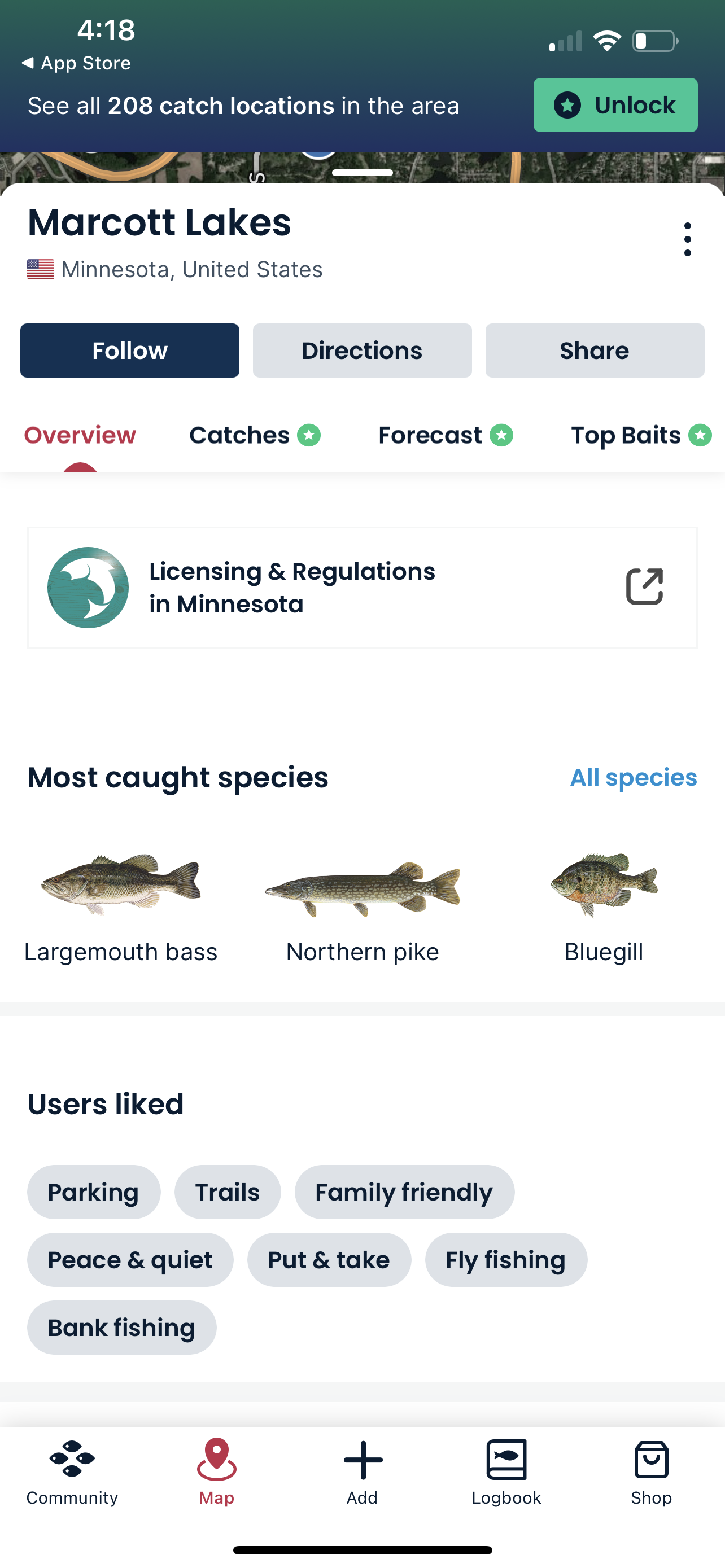Image resolution: width=725 pixels, height=1568 pixels.
Task: Open the Shop tab
Action: point(652,1472)
